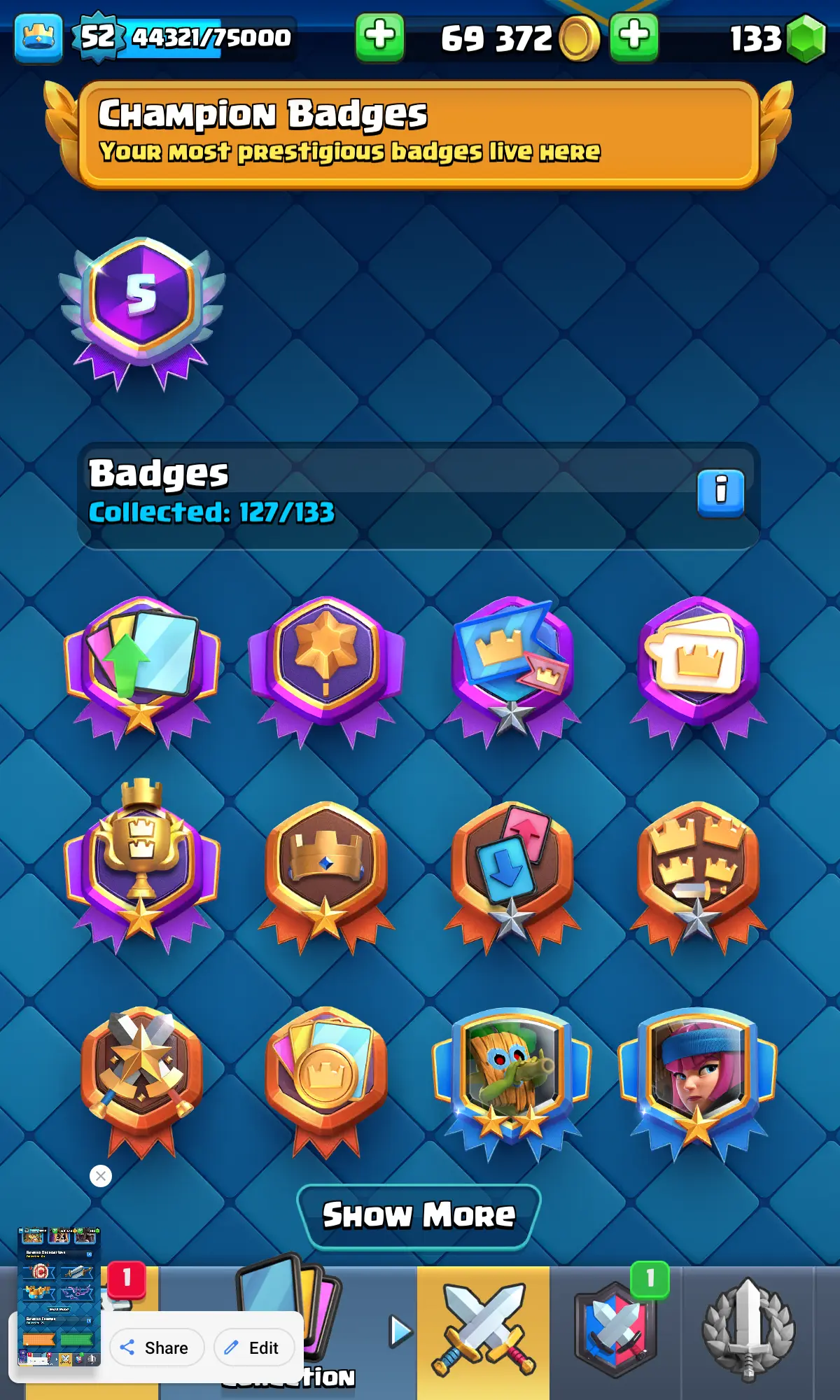Open the King level crown icon
The width and height of the screenshot is (840, 1400).
click(38, 38)
